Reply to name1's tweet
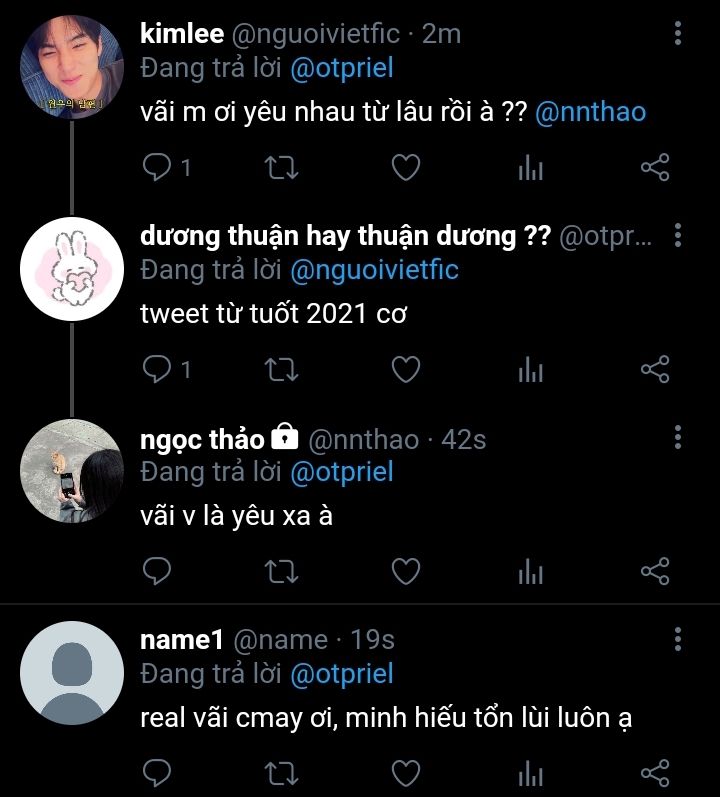Screen dimensions: 720x797 pyautogui.click(x=158, y=773)
